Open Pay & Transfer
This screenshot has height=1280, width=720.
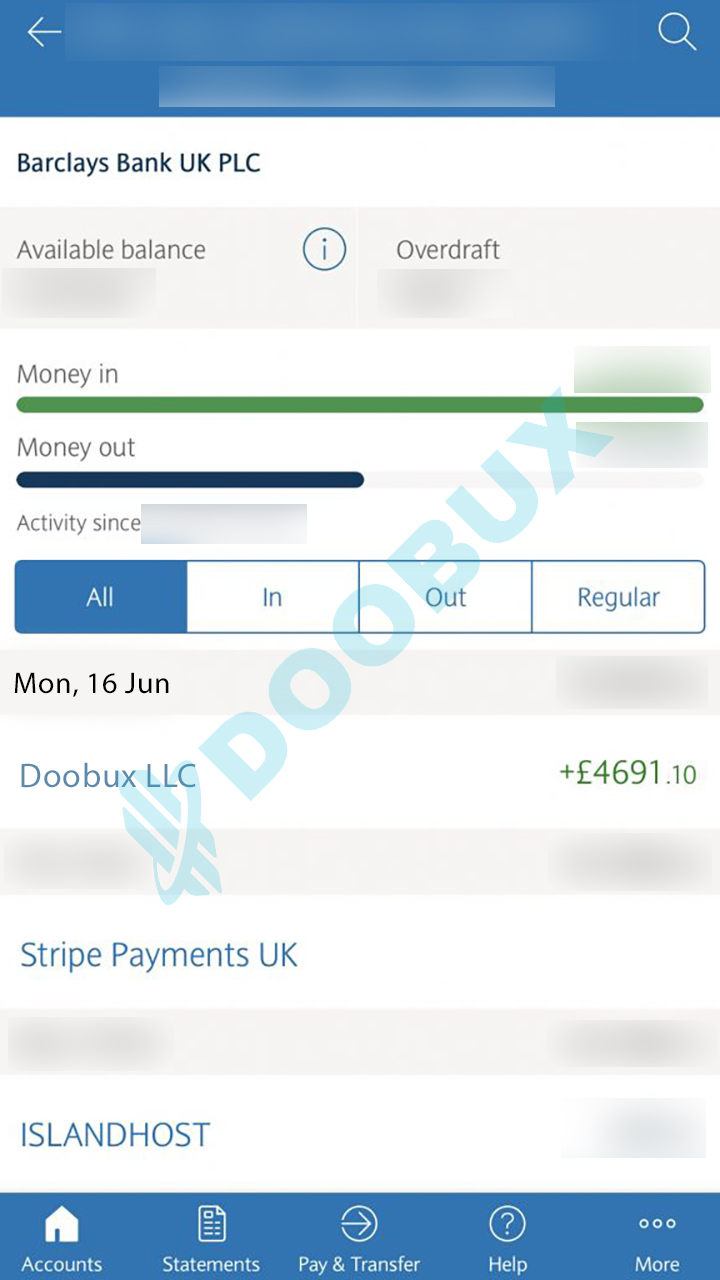click(359, 1238)
